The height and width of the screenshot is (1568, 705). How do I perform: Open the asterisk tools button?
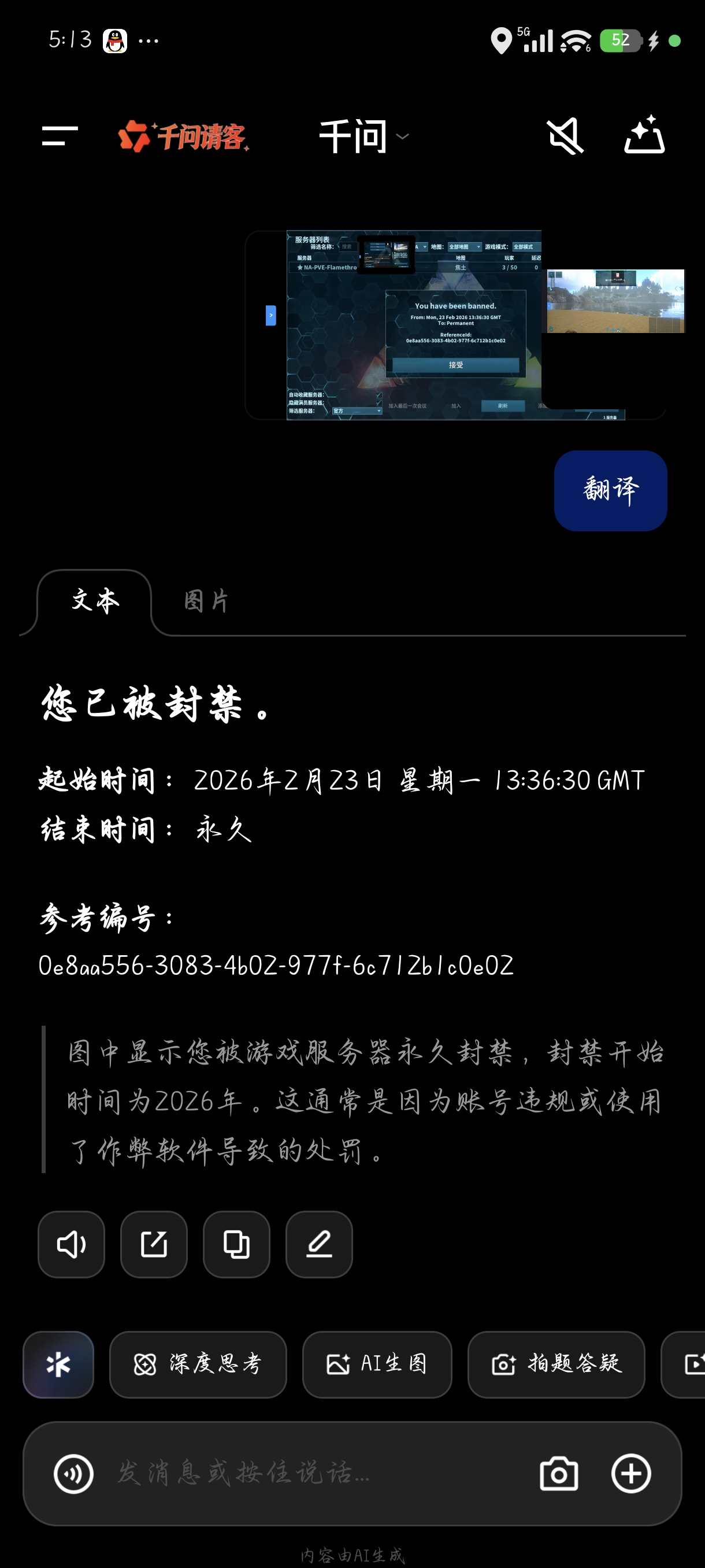pyautogui.click(x=58, y=1364)
